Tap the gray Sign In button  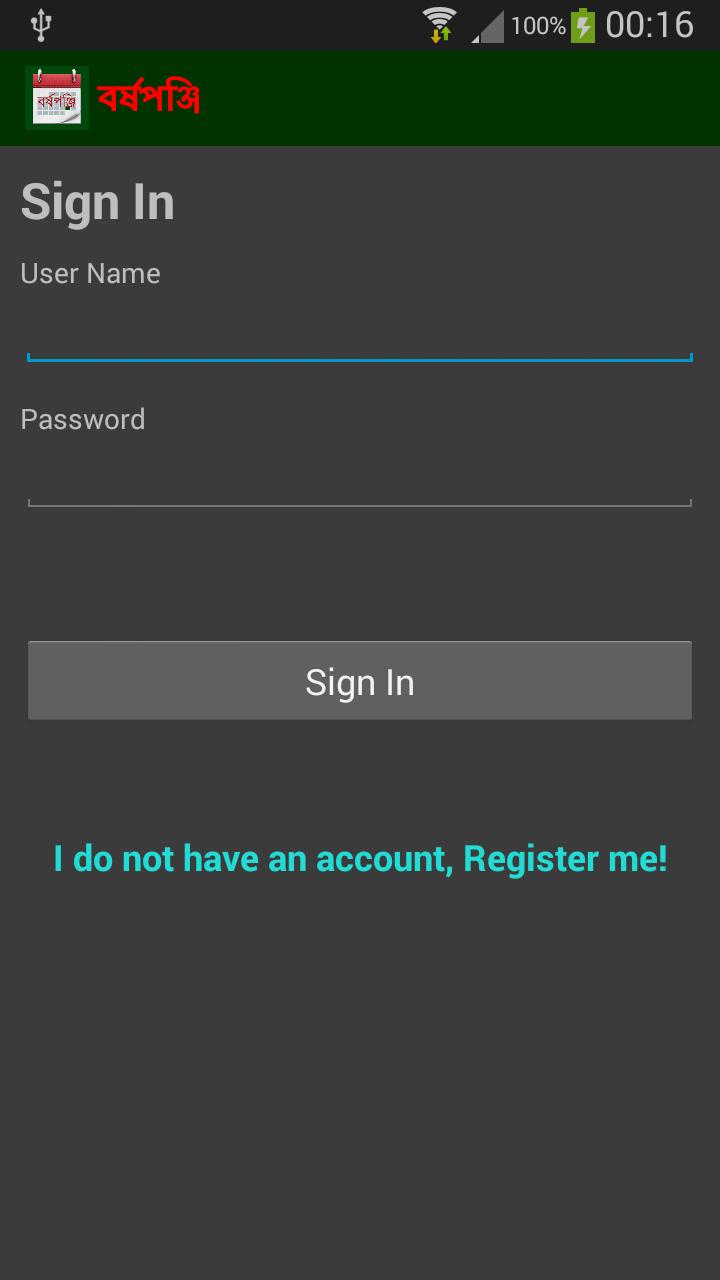click(x=360, y=681)
